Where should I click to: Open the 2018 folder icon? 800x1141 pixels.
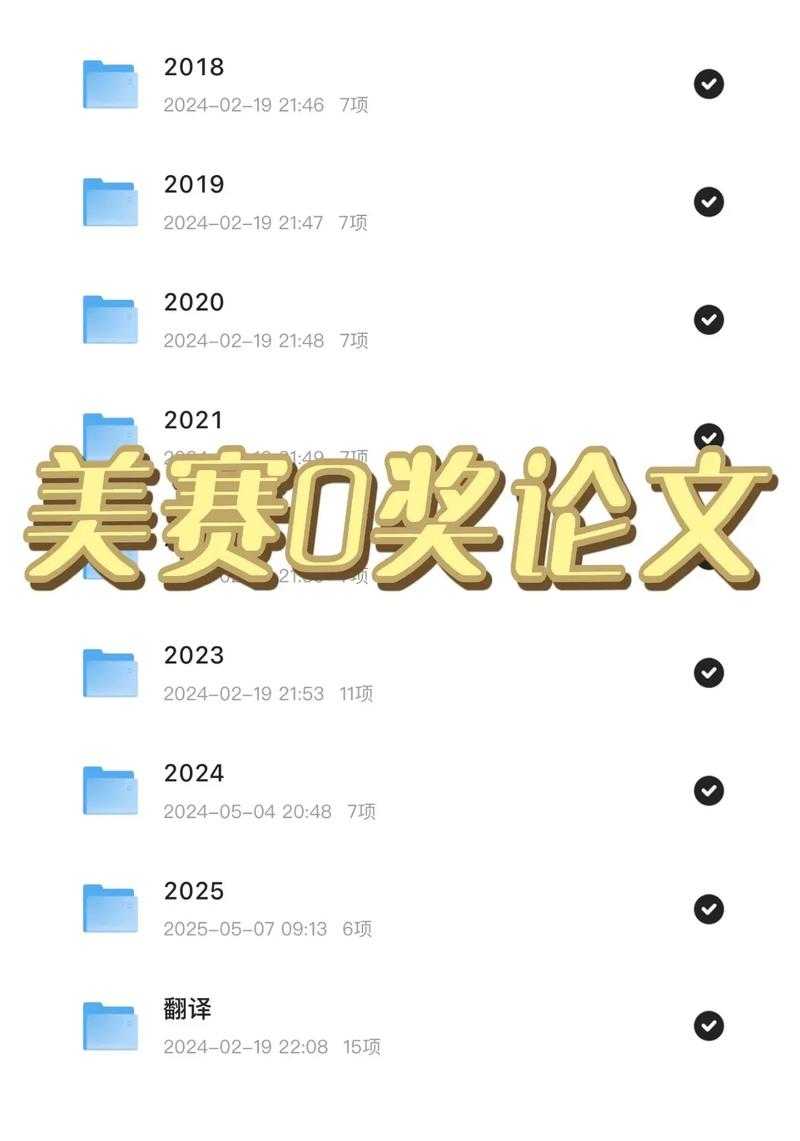pos(112,84)
